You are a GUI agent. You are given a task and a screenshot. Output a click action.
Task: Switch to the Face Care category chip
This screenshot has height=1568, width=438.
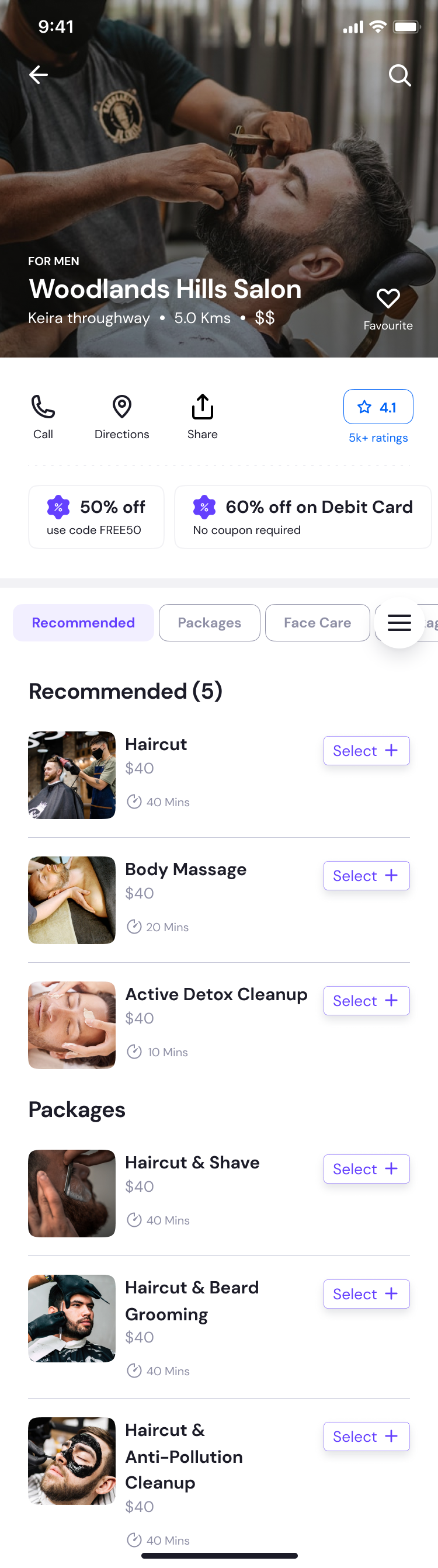(317, 622)
